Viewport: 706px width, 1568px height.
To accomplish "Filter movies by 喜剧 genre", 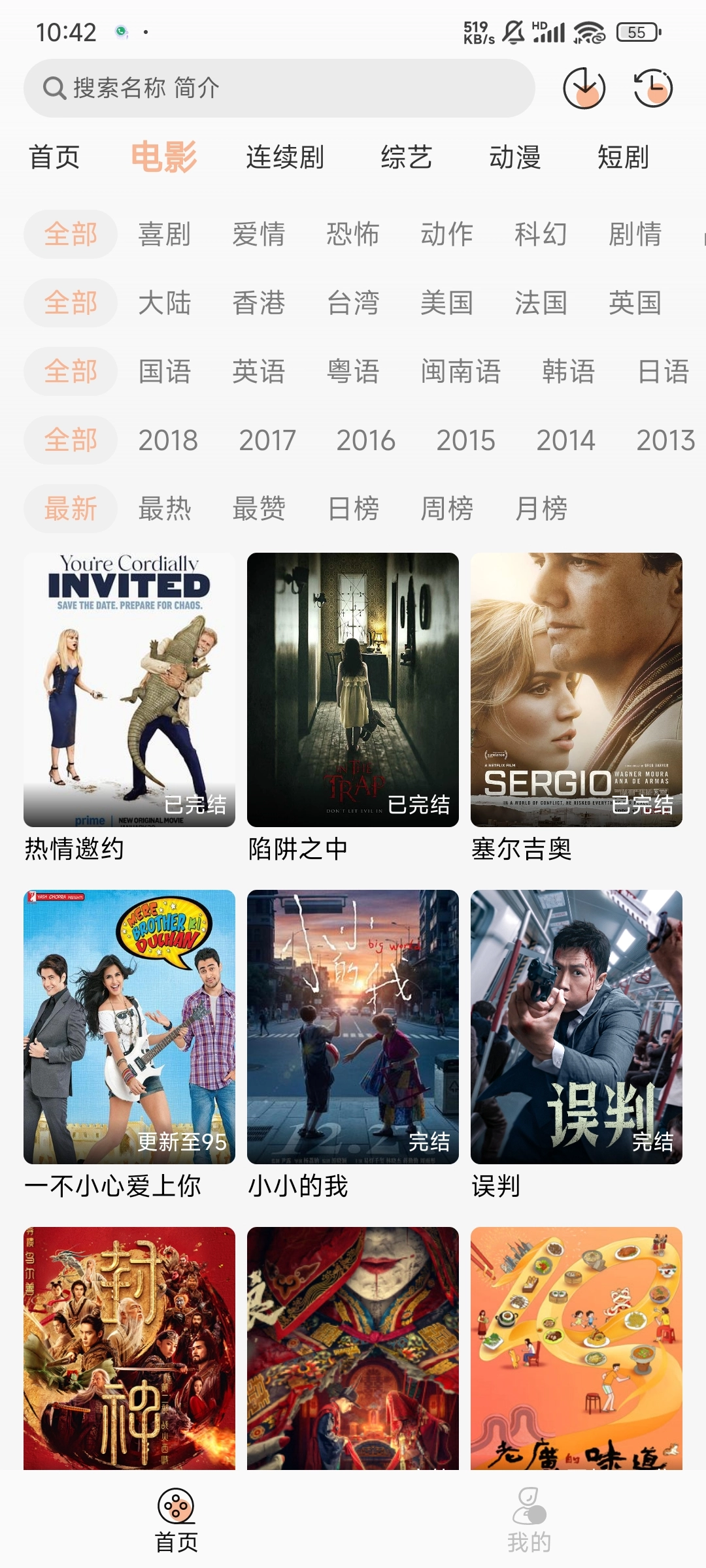I will coord(165,235).
